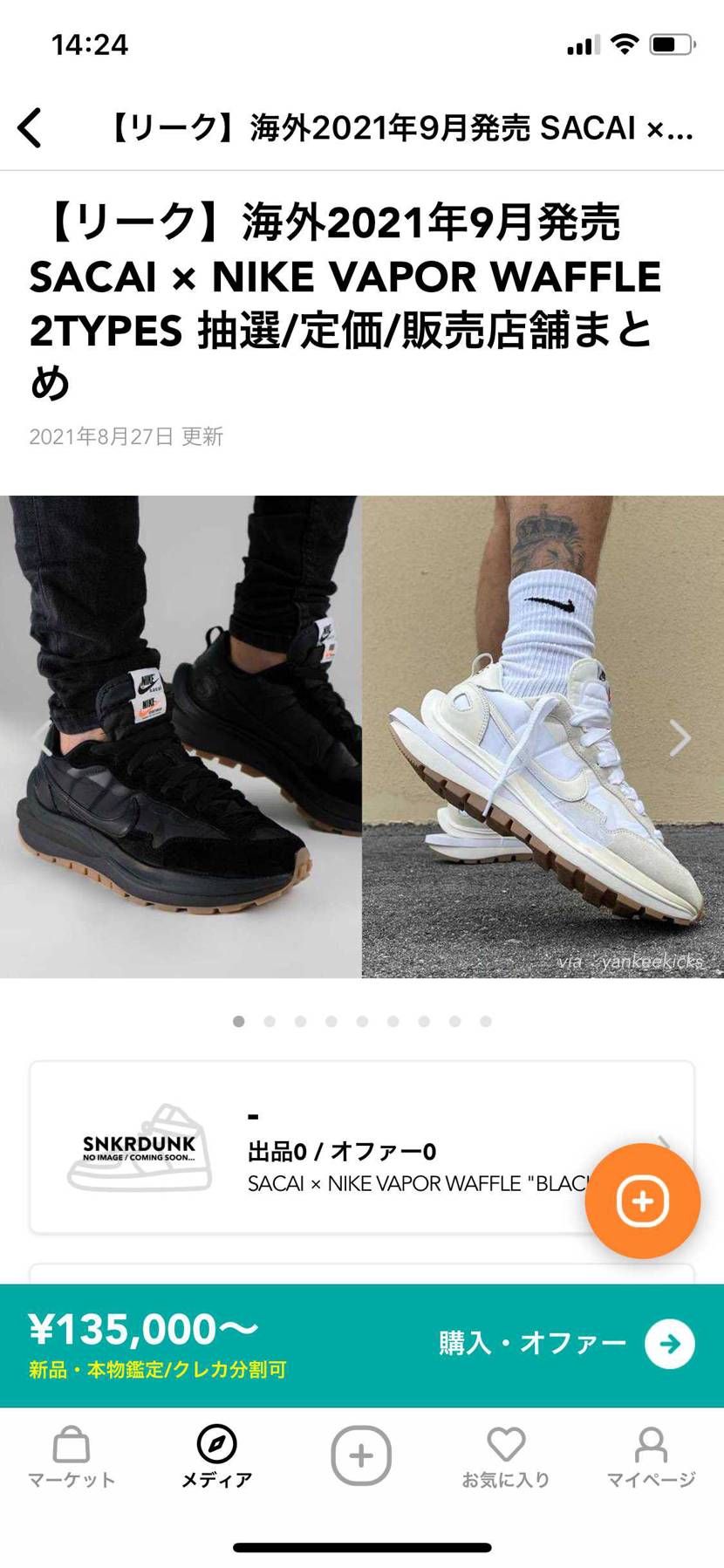Show the previous sneaker photo in carousel
The width and height of the screenshot is (724, 1568).
click(x=42, y=738)
